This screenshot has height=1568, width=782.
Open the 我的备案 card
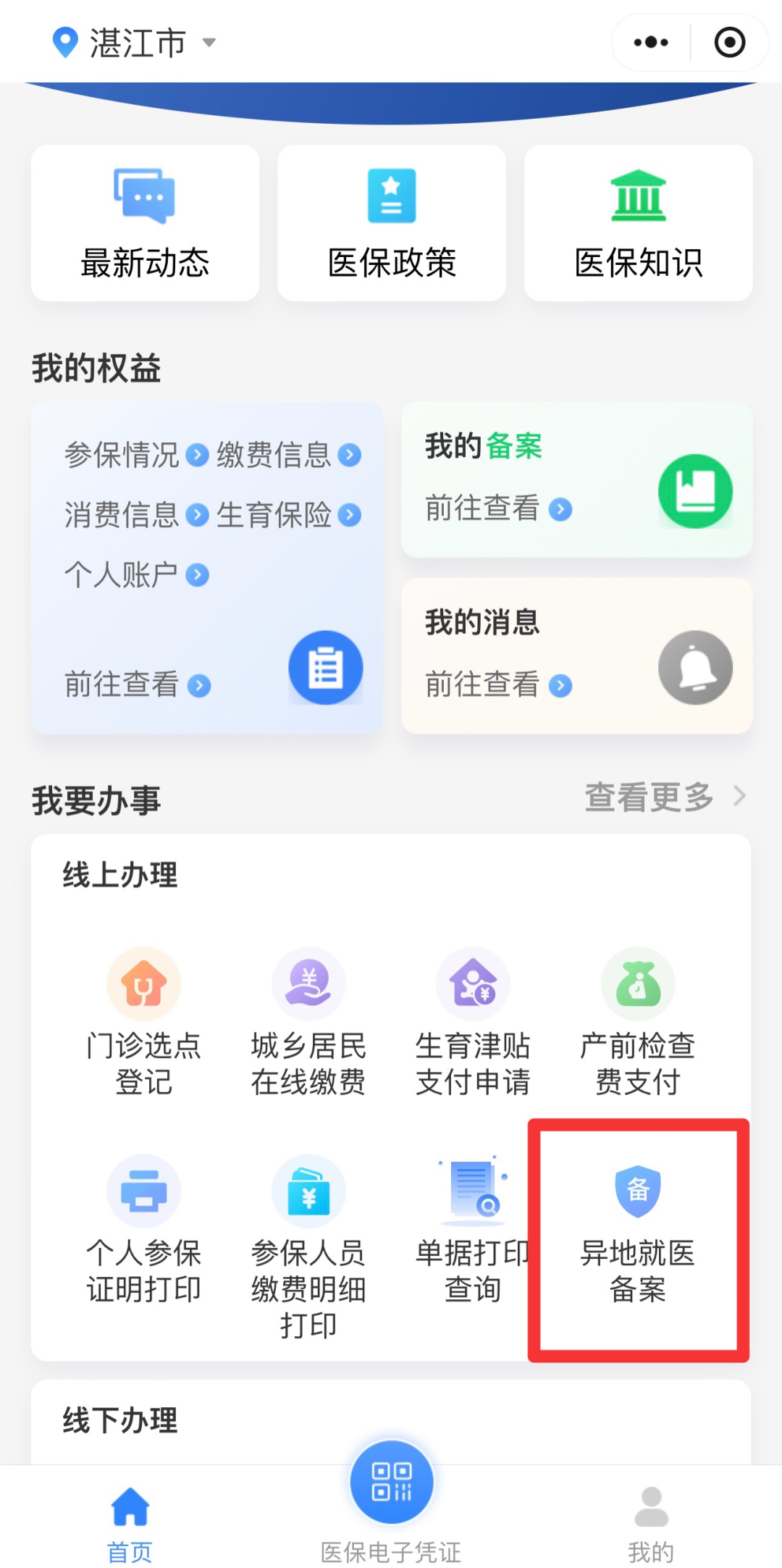coord(576,479)
